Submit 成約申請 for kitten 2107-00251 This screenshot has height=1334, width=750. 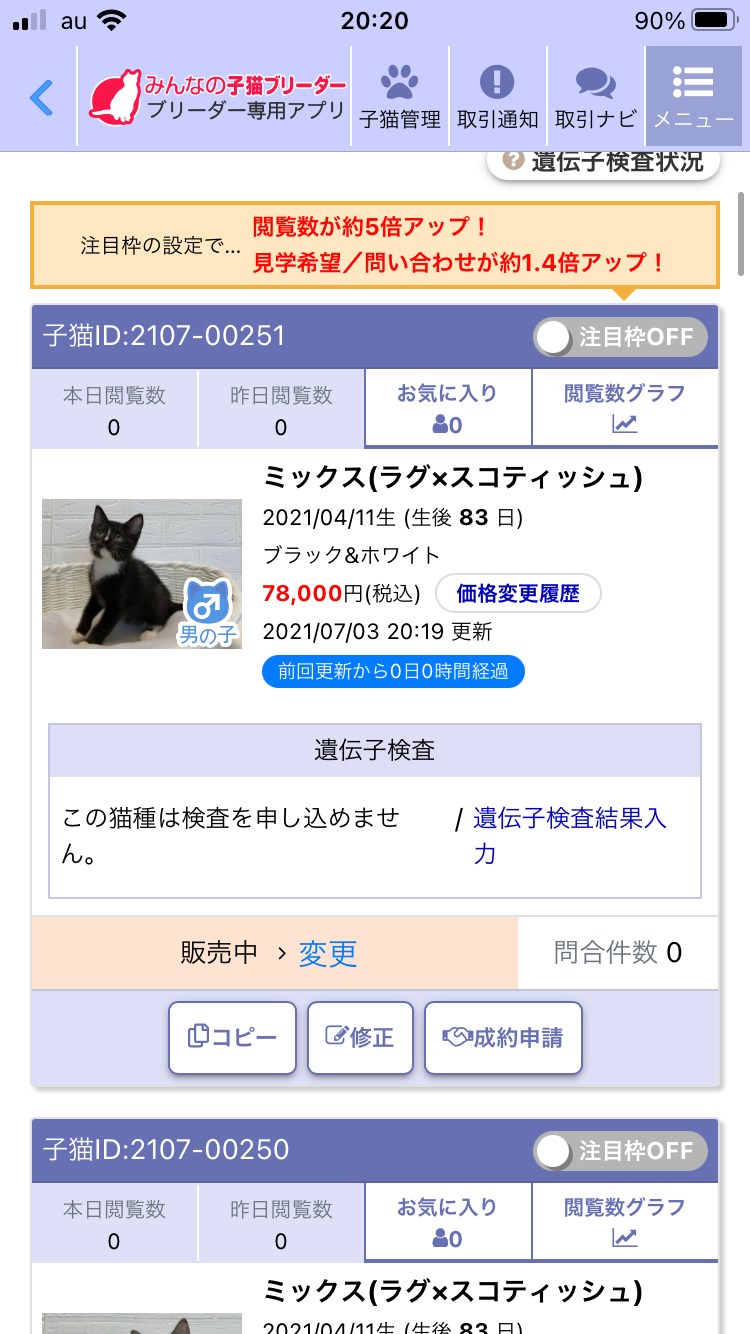[x=503, y=1038]
